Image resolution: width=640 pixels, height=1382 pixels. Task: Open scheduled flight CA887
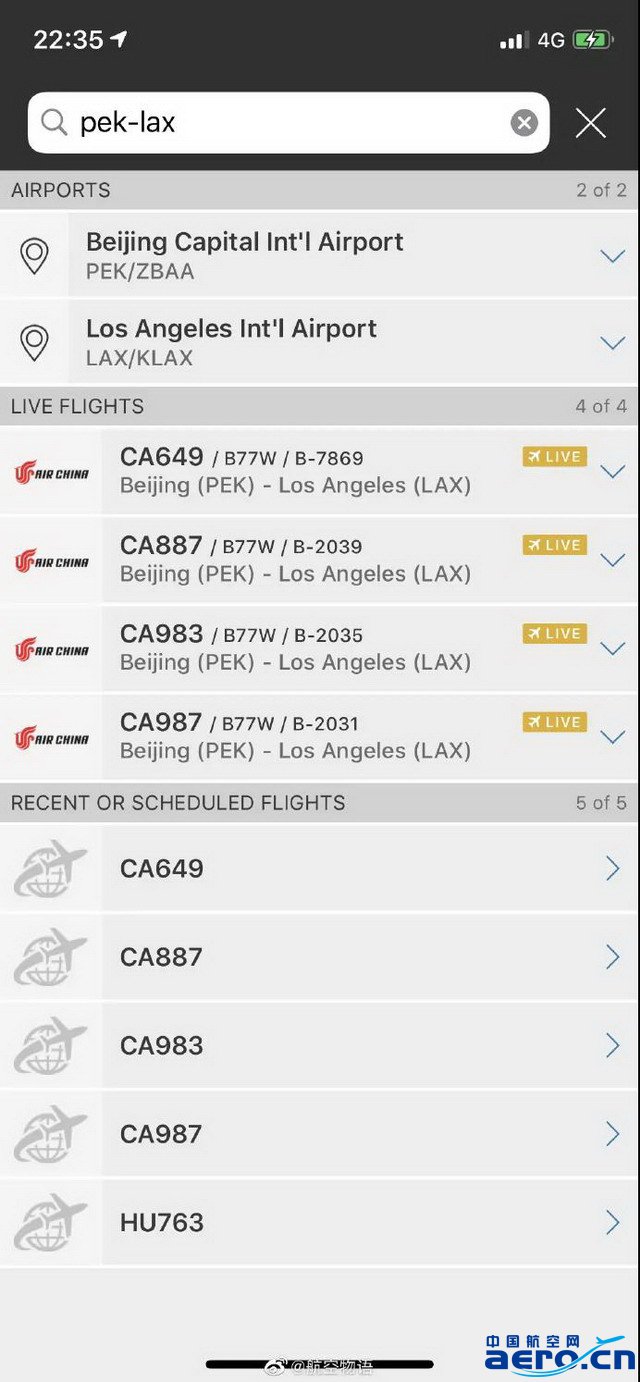(320, 957)
